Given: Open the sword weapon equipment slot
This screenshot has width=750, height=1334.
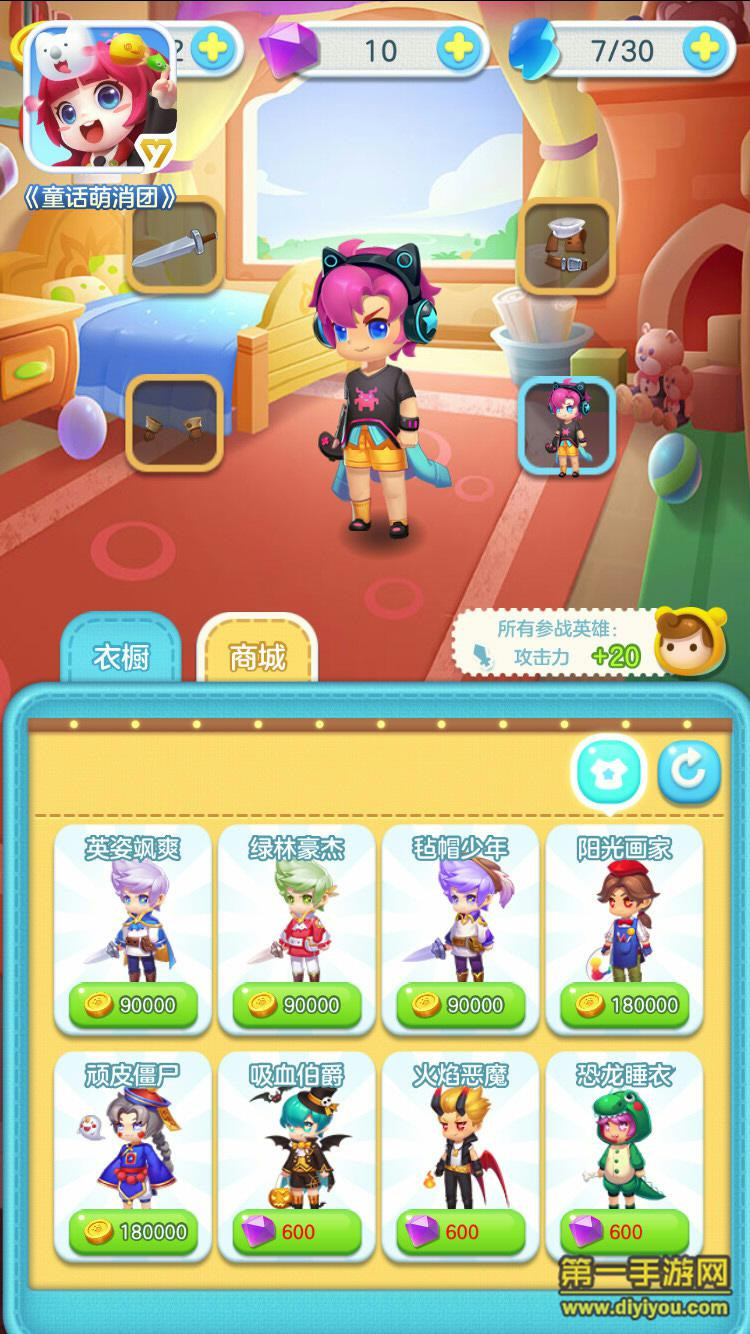Looking at the screenshot, I should 174,246.
